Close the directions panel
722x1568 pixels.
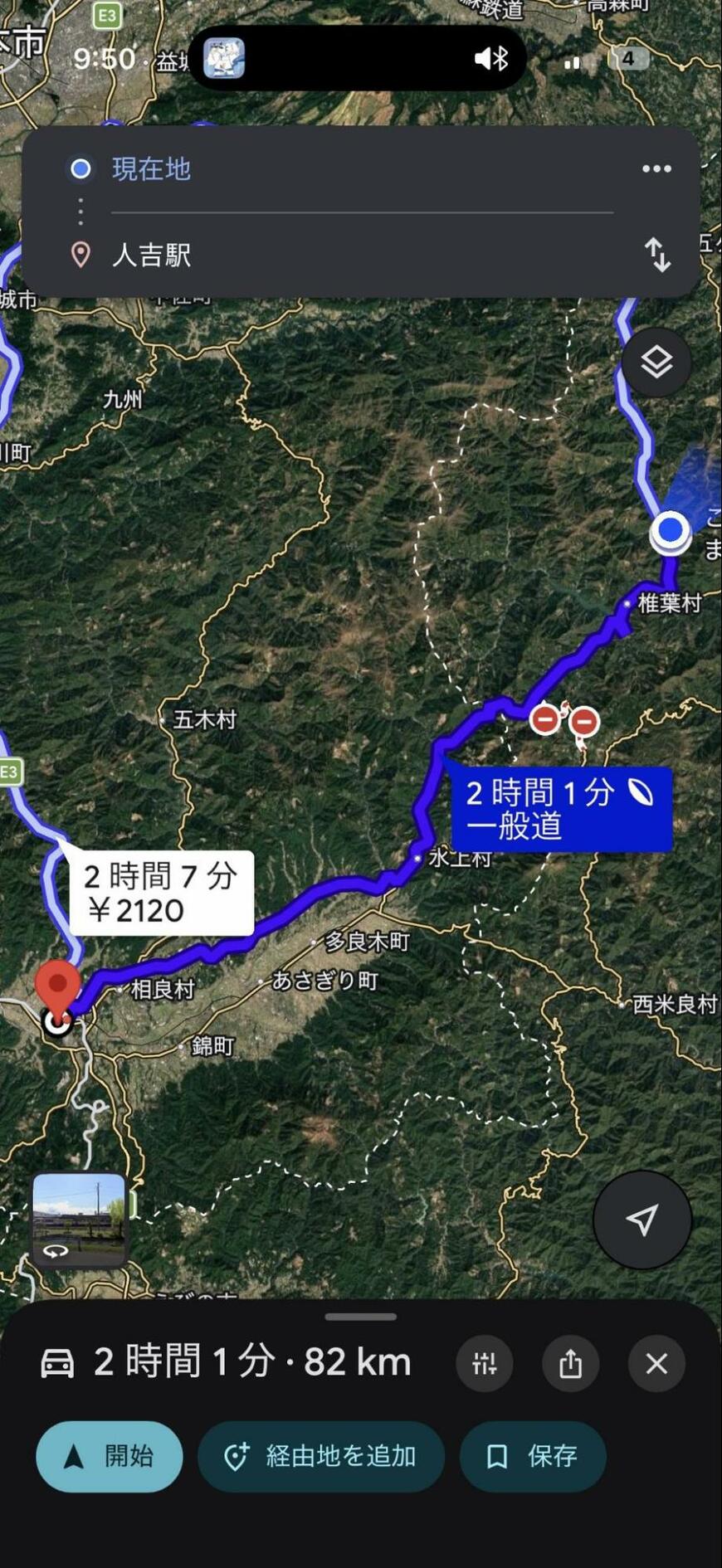pos(656,1363)
